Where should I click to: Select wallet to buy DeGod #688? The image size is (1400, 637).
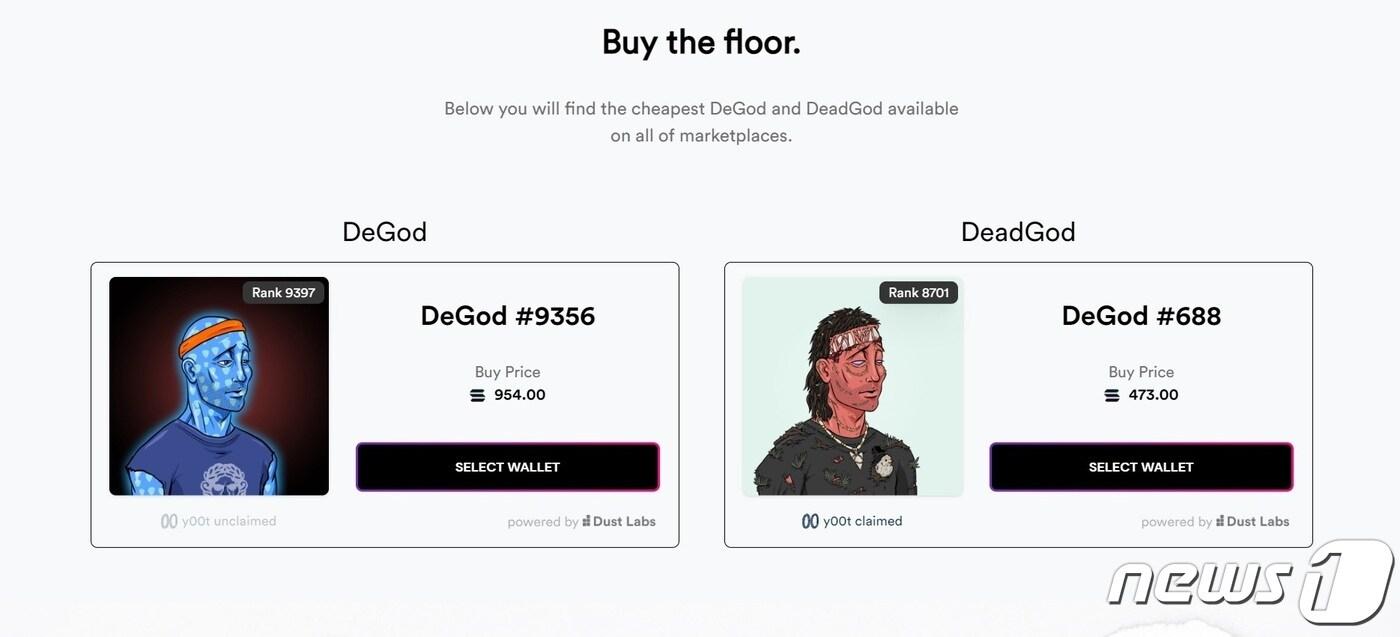pos(1141,467)
